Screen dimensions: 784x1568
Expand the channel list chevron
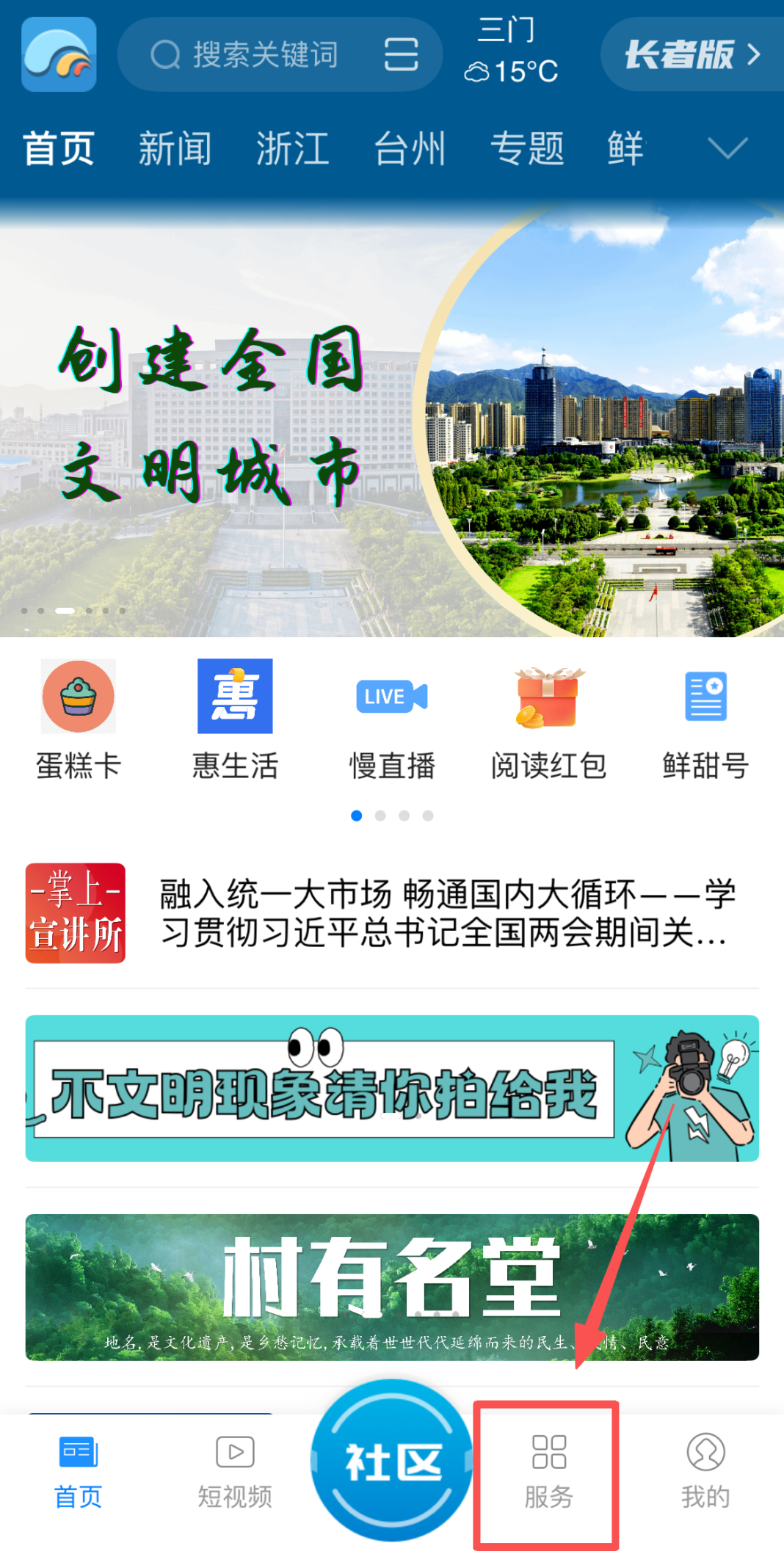click(727, 149)
